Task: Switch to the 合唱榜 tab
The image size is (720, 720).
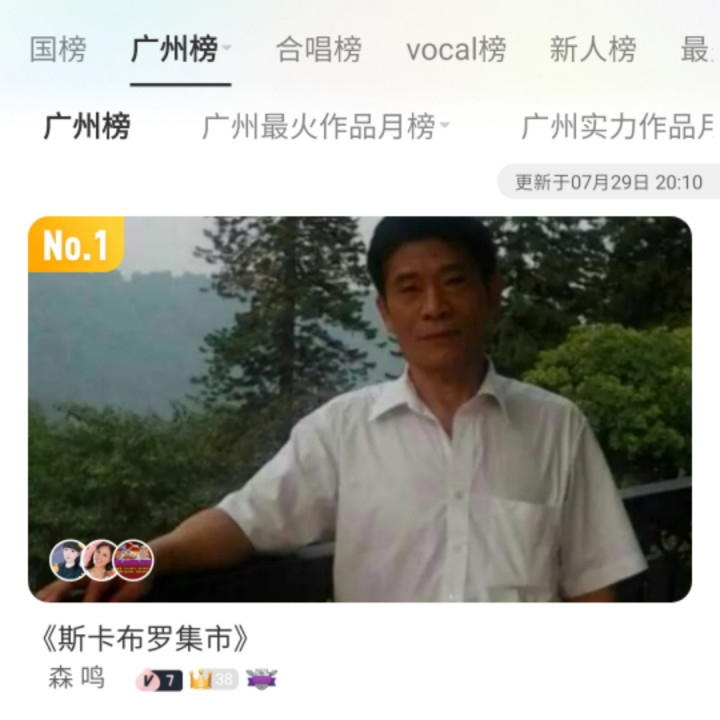Action: [x=318, y=49]
